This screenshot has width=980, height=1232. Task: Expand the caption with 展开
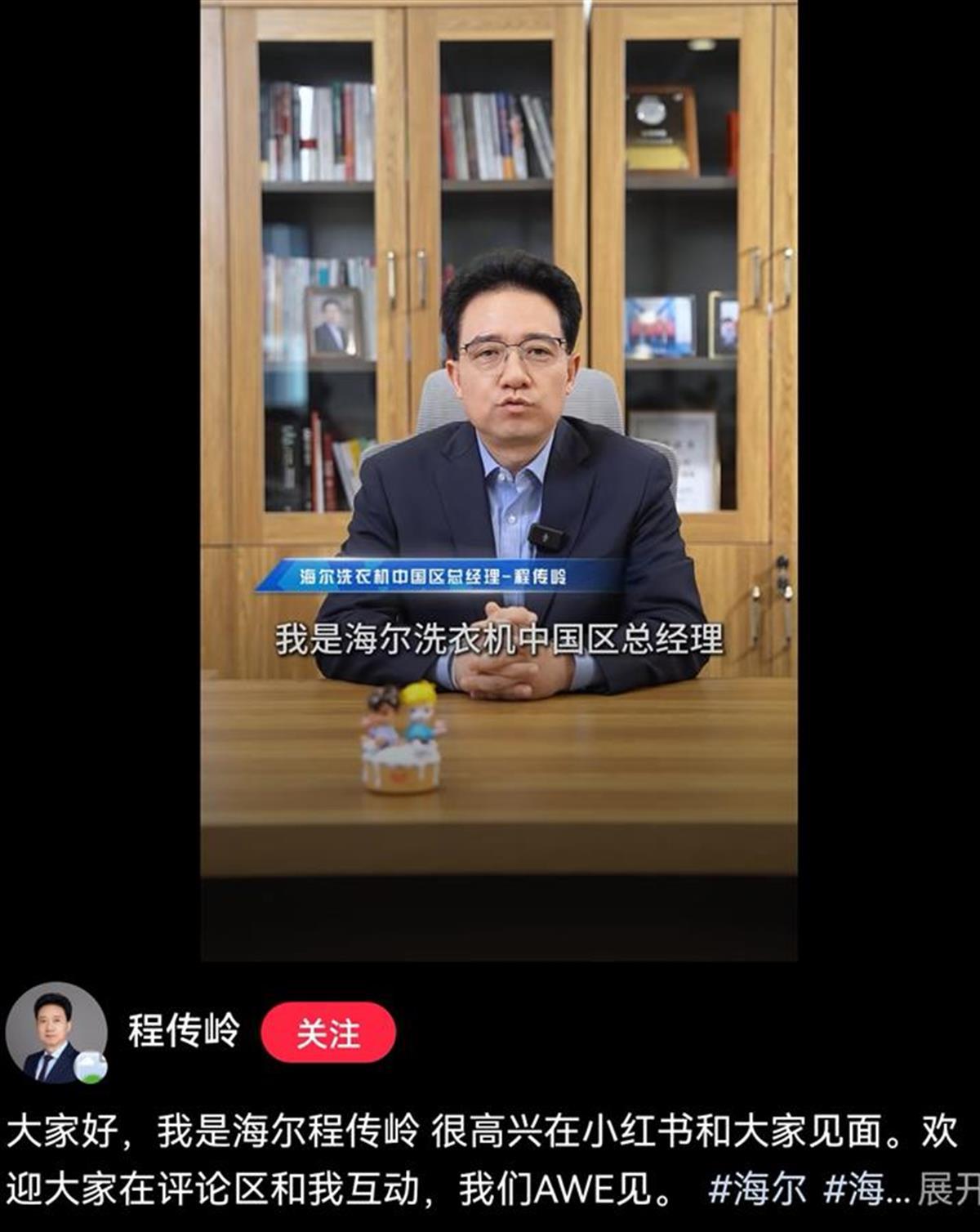pyautogui.click(x=949, y=1190)
